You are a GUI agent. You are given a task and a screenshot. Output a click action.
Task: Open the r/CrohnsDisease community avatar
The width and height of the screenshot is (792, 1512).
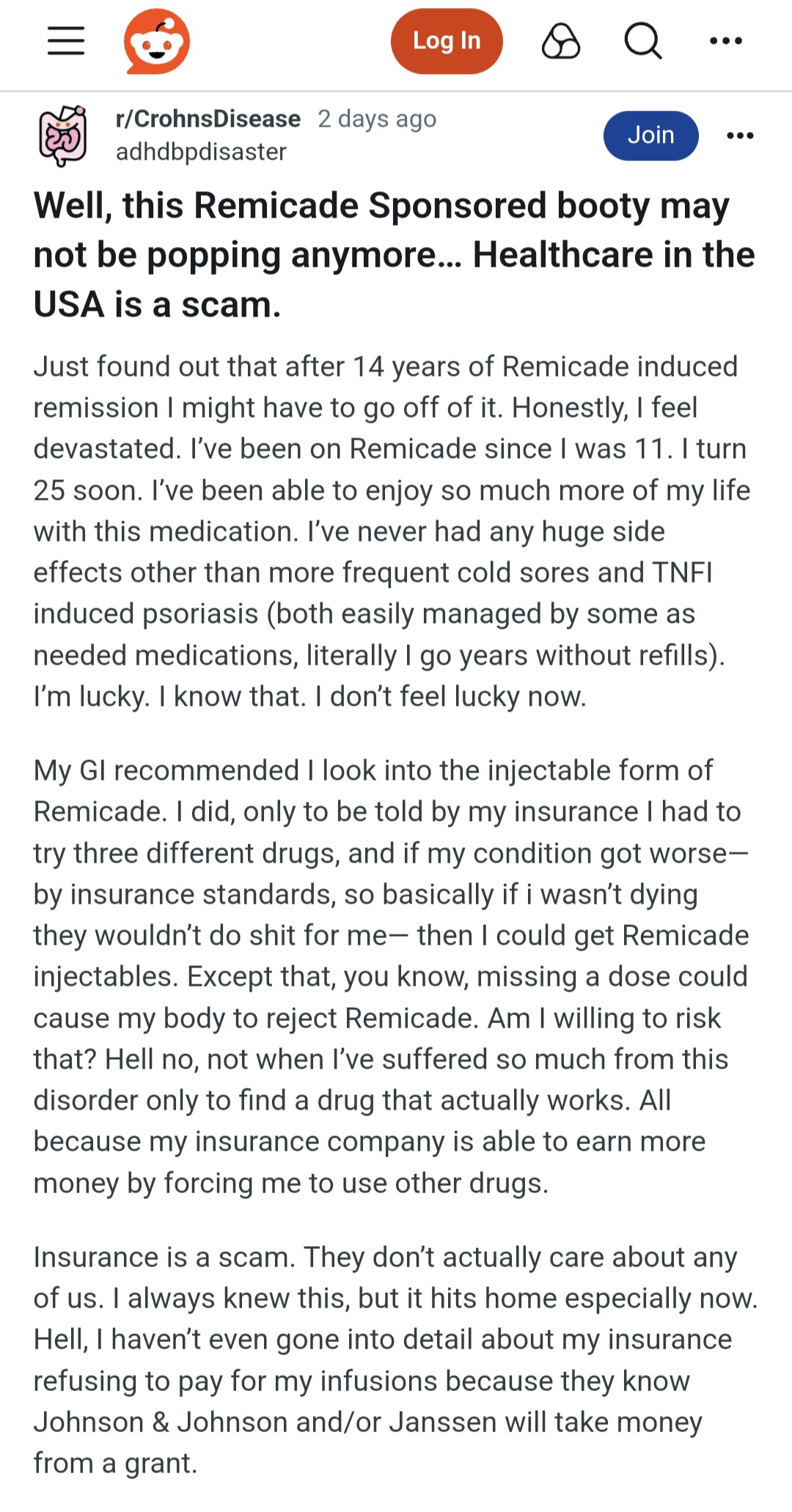point(63,136)
